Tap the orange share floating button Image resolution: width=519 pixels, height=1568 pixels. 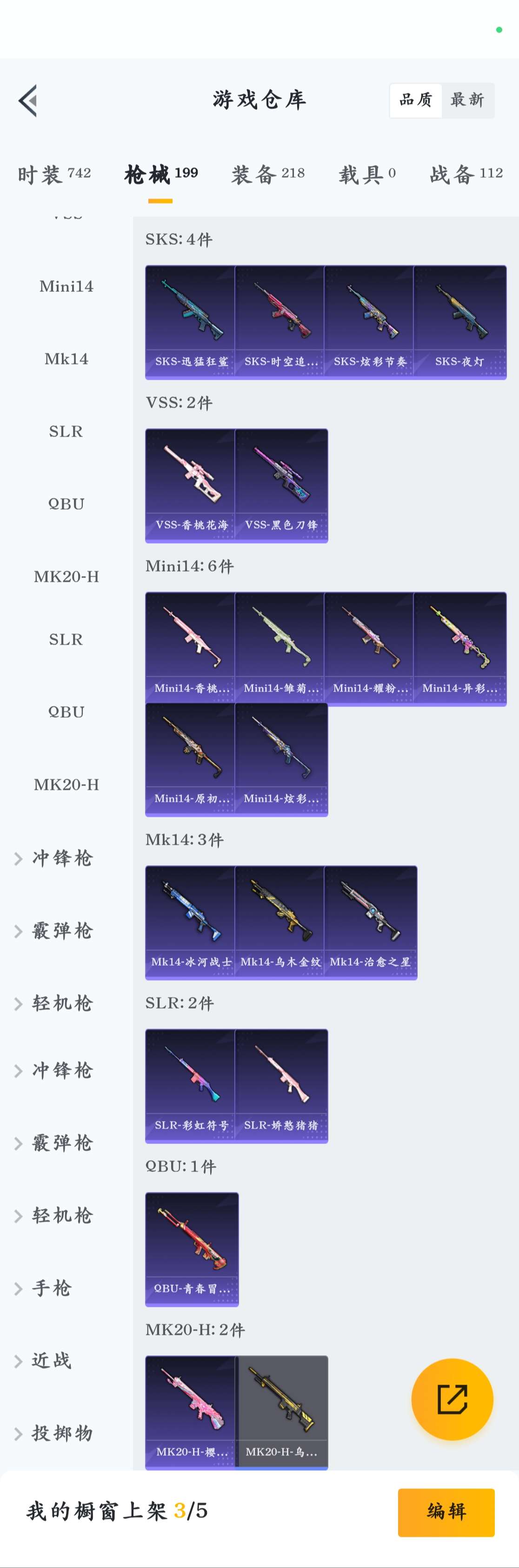452,1399
